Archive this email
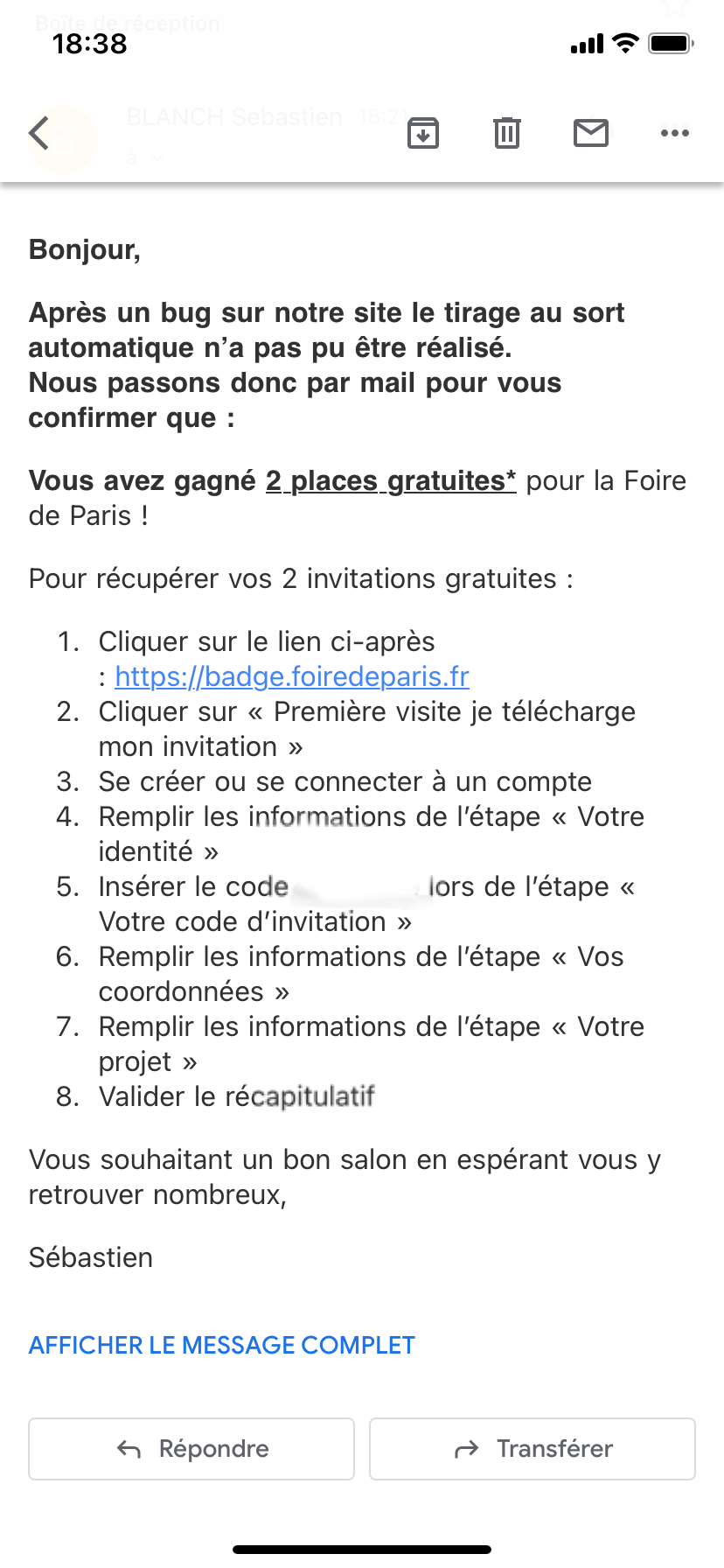The height and width of the screenshot is (1568, 724). (423, 133)
